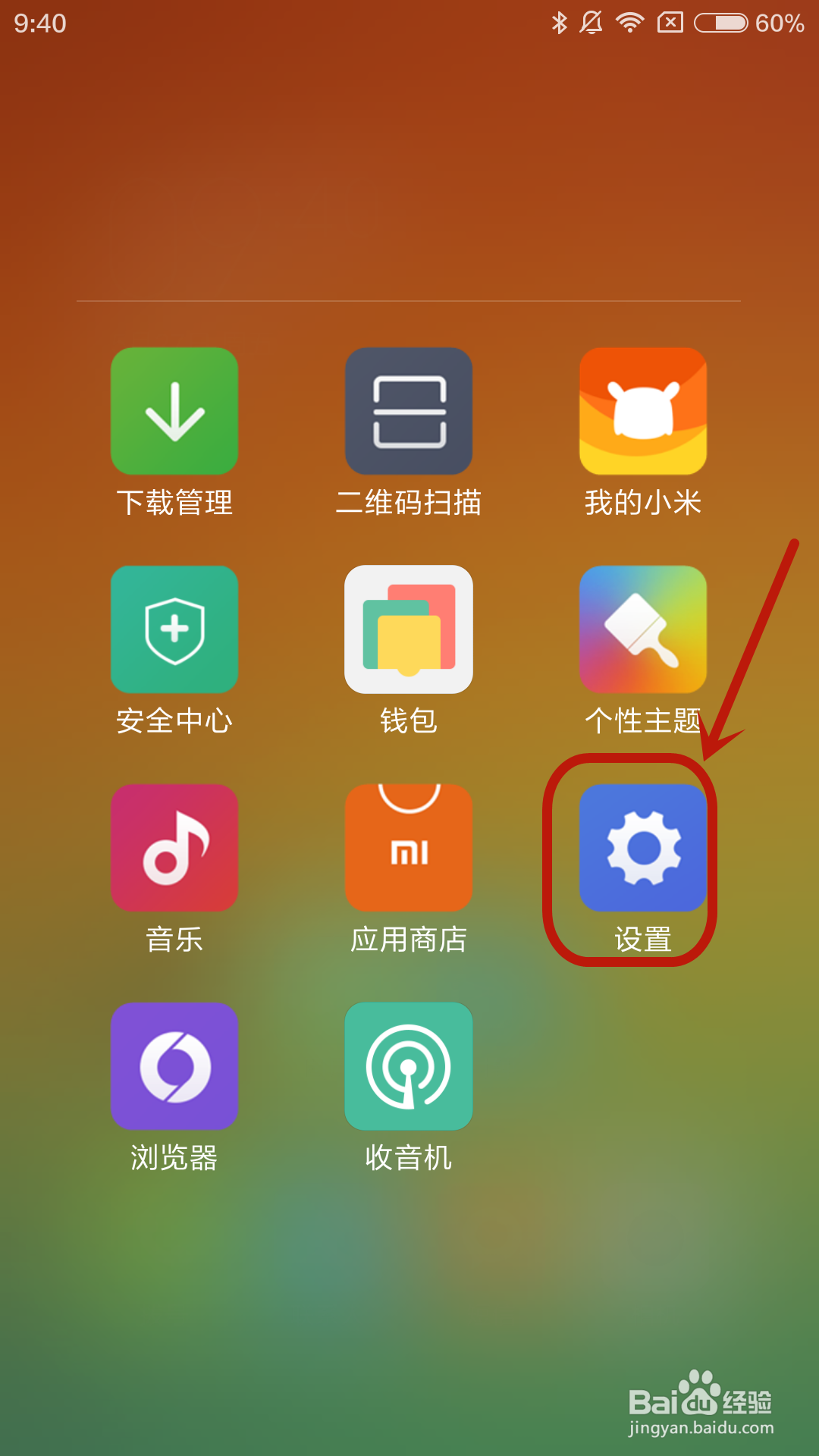Tap the battery level indicator
This screenshot has height=1456, width=819.
click(x=720, y=22)
